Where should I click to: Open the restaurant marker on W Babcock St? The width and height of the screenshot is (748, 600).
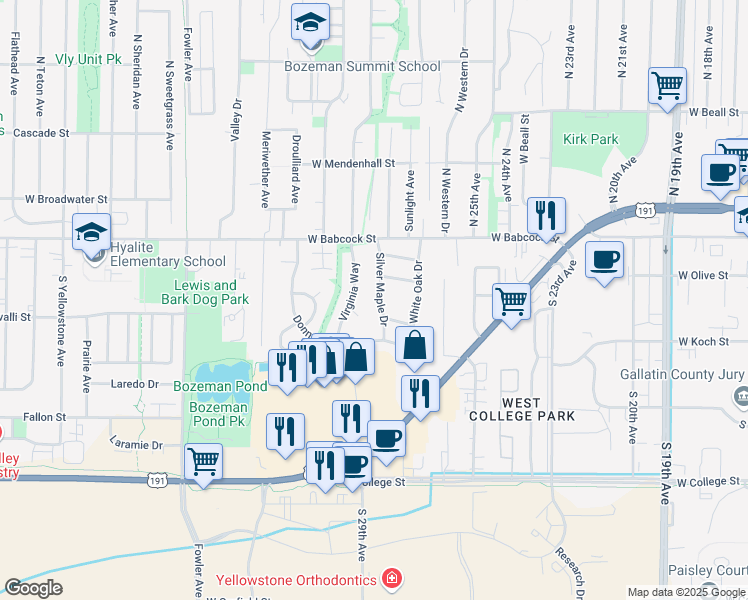(x=546, y=214)
